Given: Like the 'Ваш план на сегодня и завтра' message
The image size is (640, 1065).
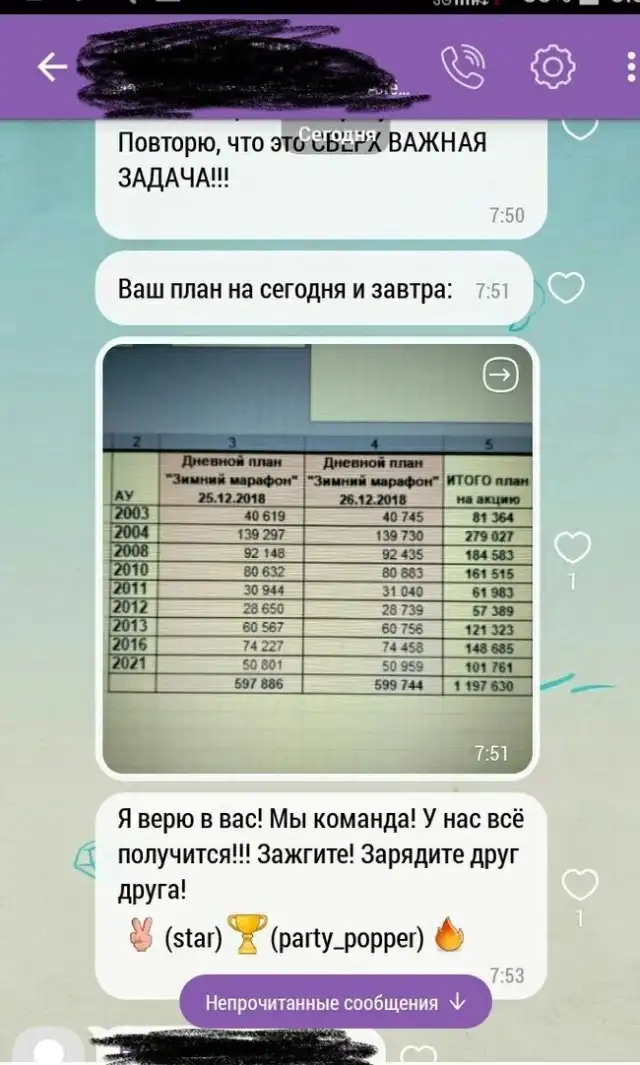Looking at the screenshot, I should point(567,289).
